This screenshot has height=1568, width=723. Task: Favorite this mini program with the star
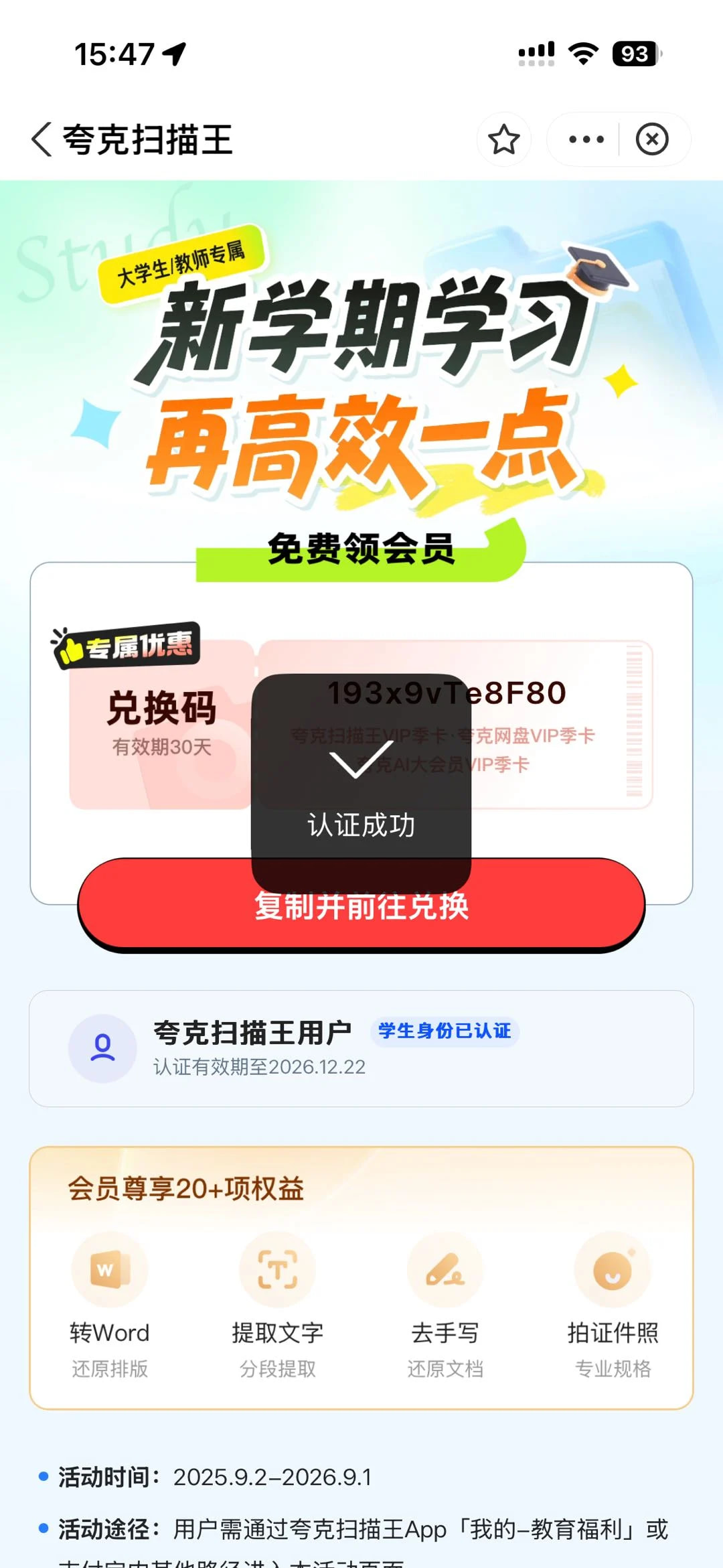point(503,139)
